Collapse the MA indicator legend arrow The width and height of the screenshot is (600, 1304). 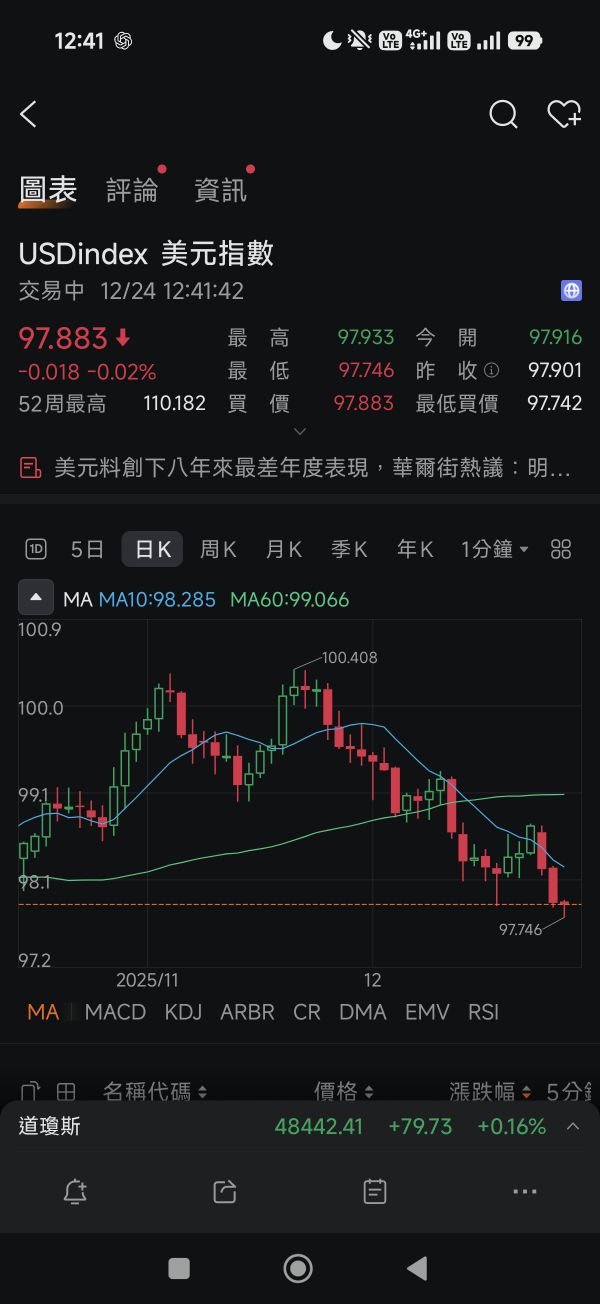(36, 599)
